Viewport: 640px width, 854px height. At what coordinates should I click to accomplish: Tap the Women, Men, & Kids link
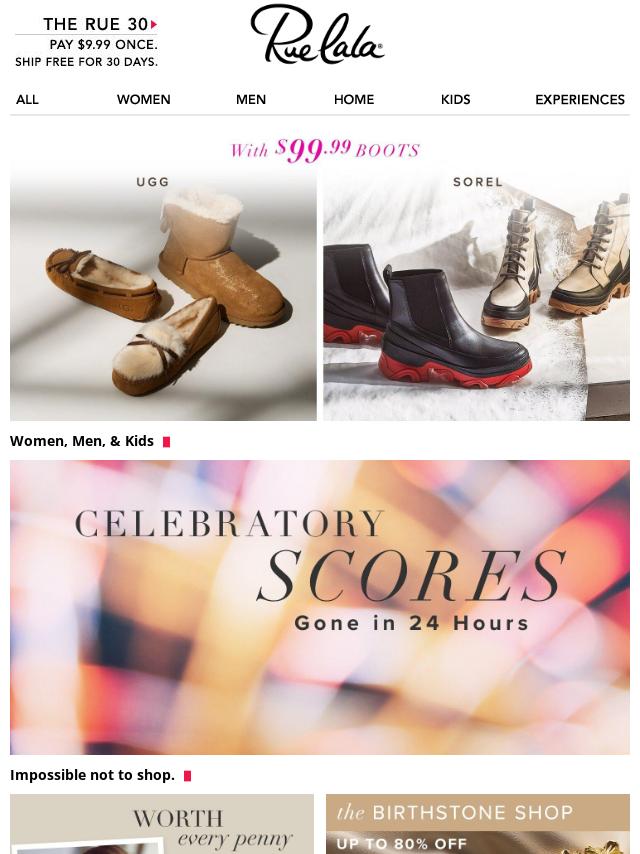tap(83, 441)
